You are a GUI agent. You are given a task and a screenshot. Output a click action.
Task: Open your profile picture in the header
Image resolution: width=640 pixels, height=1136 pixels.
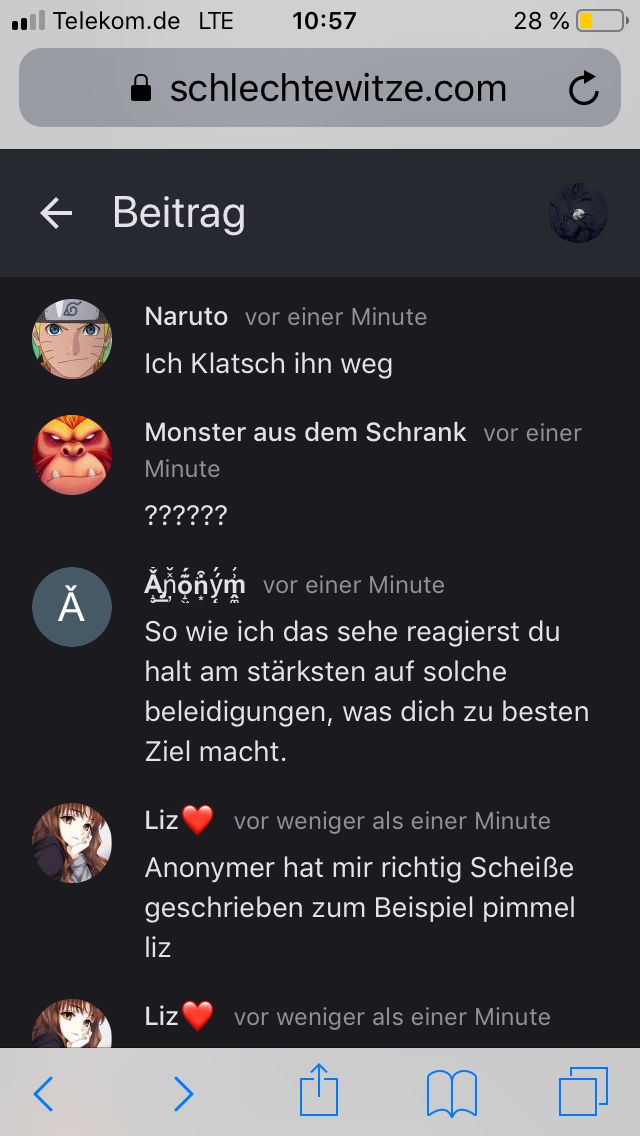coord(578,213)
